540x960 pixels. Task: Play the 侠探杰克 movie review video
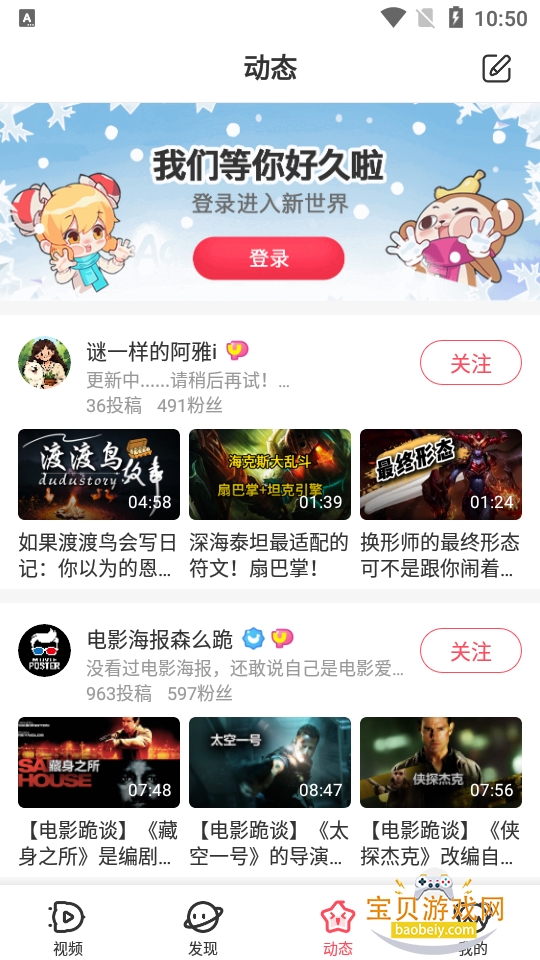[441, 762]
